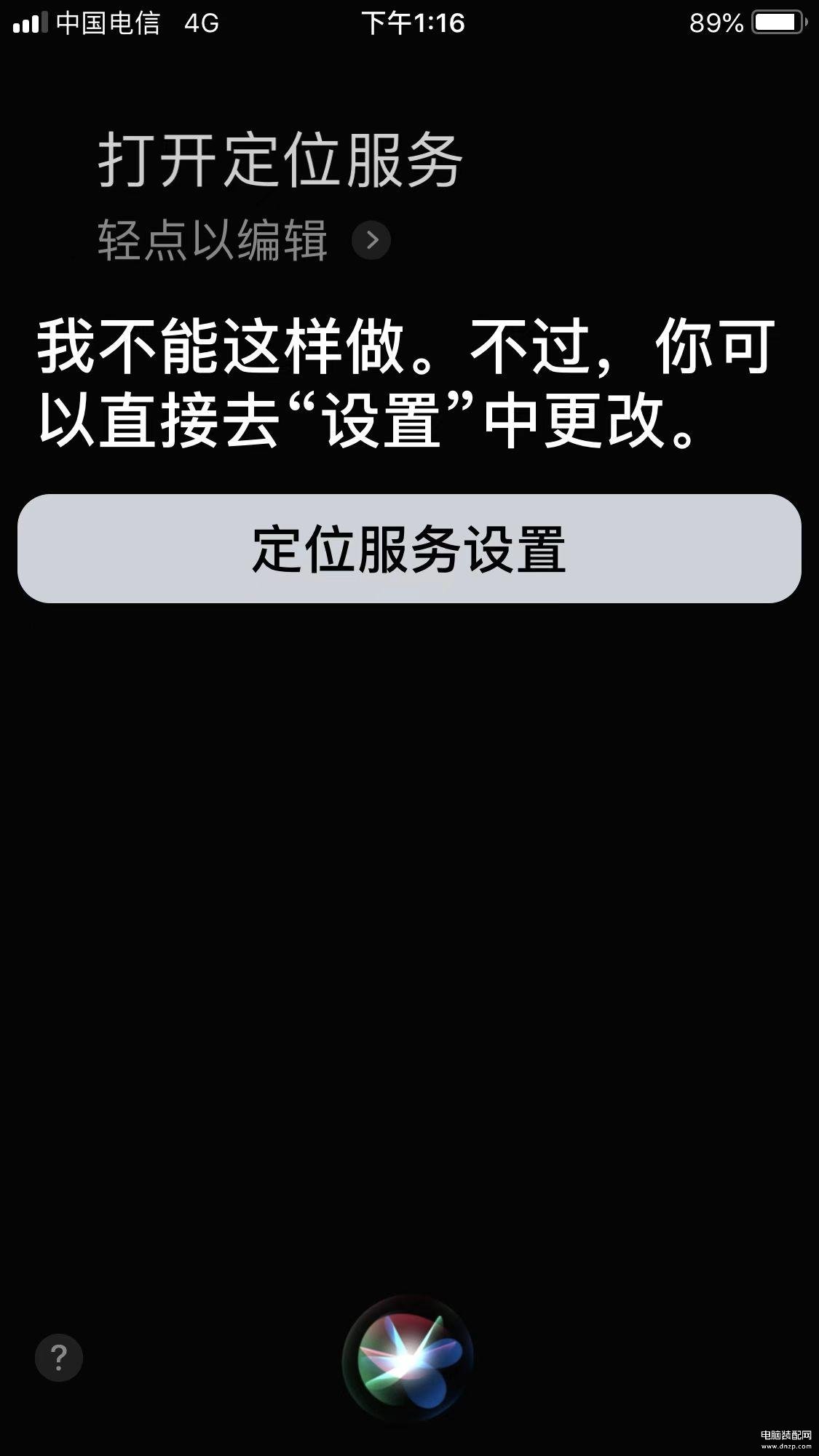This screenshot has height=1456, width=819.
Task: Open 定位服务设置 button
Action: coord(409,549)
